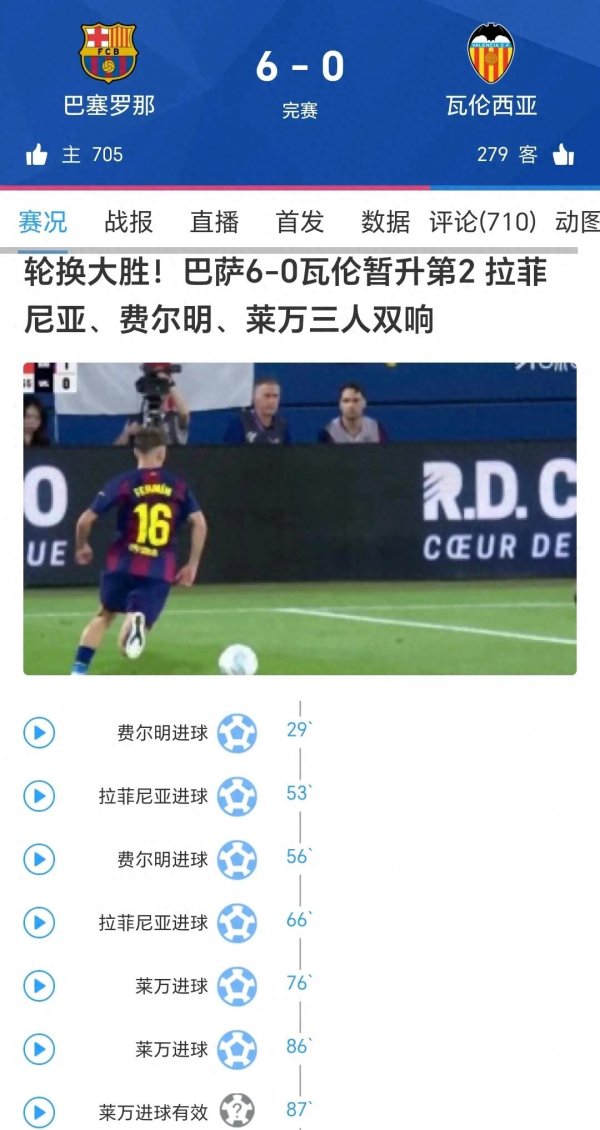Viewport: 600px width, 1130px height.
Task: Open the Barcelona team crest
Action: tap(108, 52)
